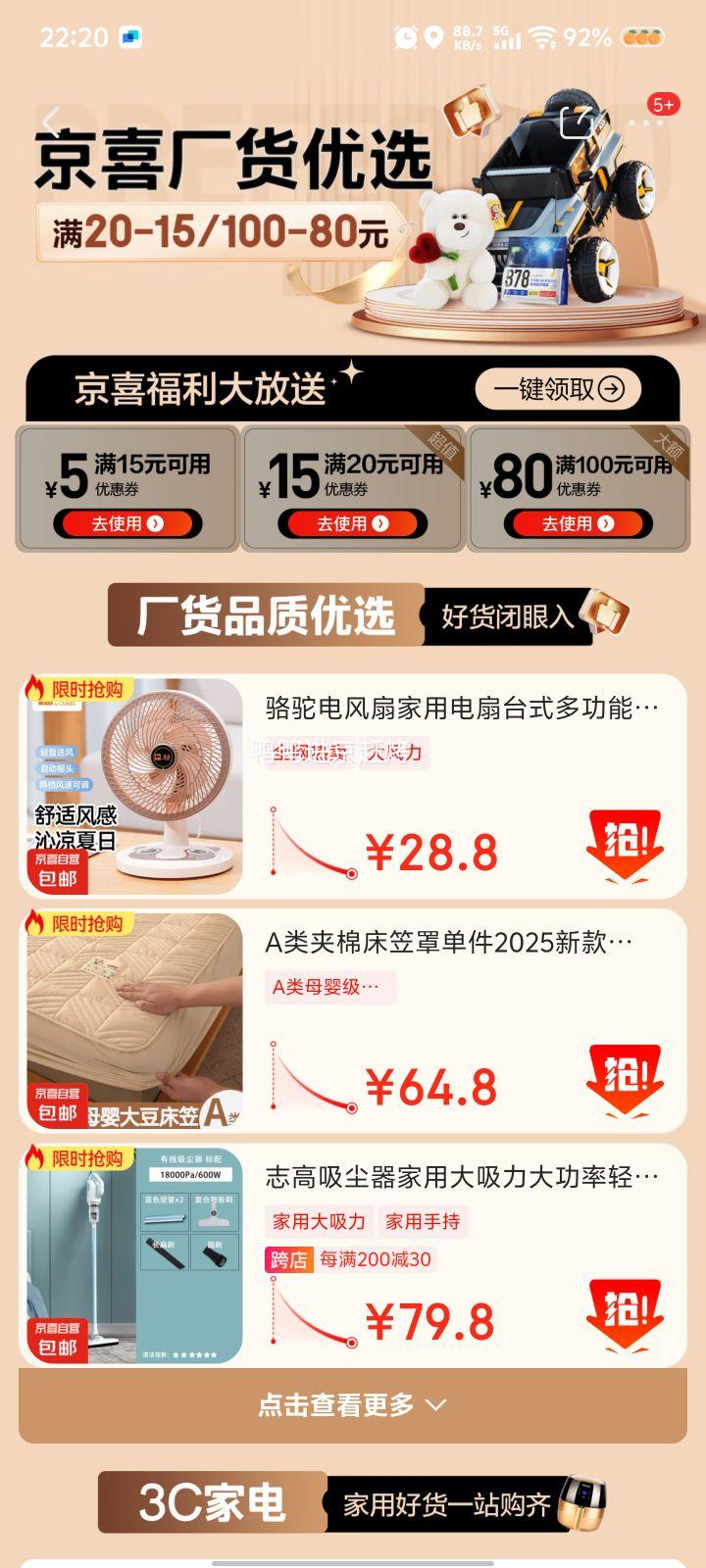Grab the ¥64.8 bed cover deal
Screen dimensions: 706x1568
click(625, 1078)
